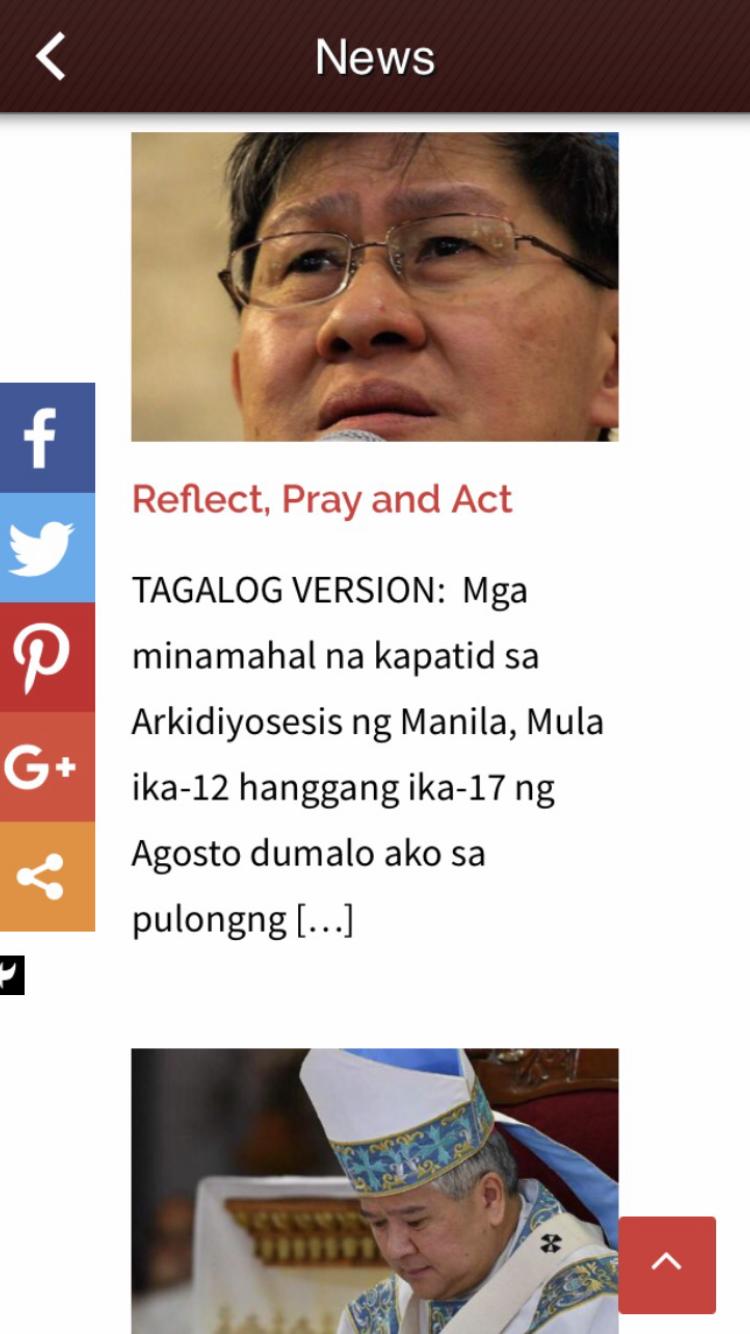
Task: Share on Twitter
Action: [x=46, y=548]
